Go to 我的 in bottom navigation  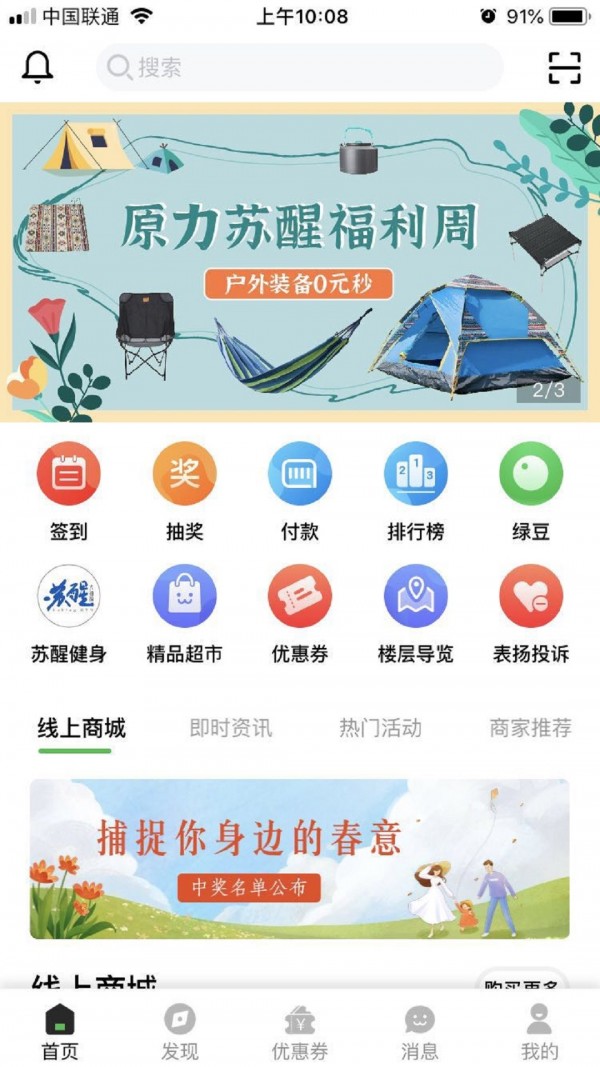click(539, 1033)
